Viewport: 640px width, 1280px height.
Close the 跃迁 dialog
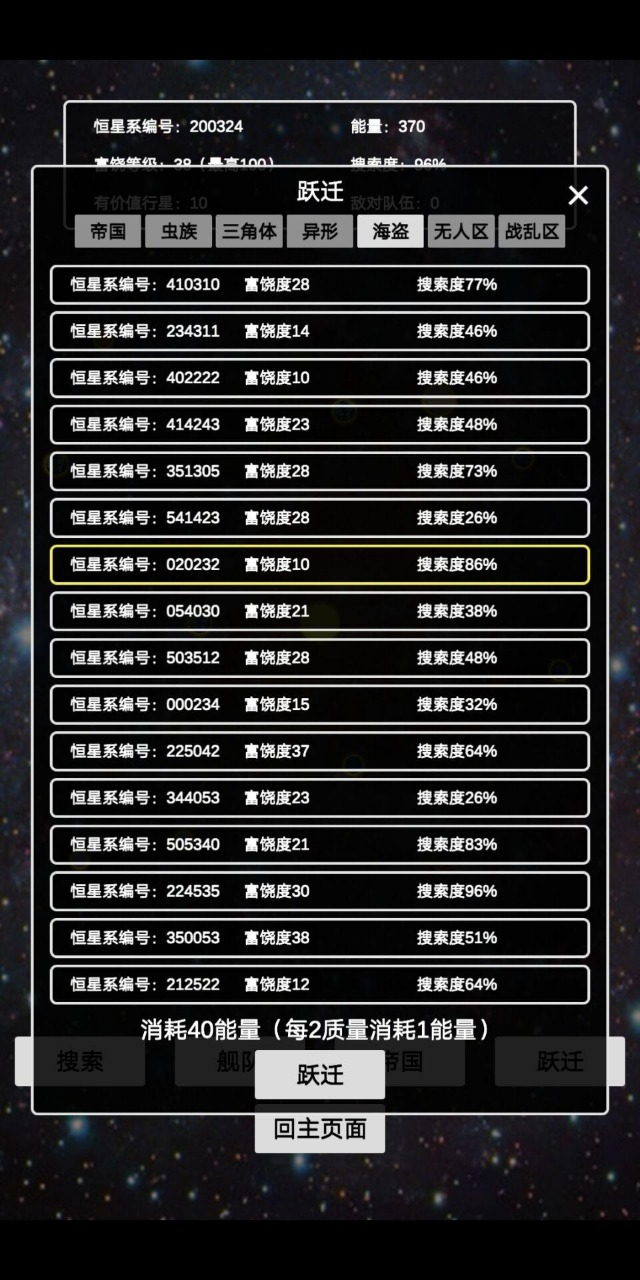point(578,195)
